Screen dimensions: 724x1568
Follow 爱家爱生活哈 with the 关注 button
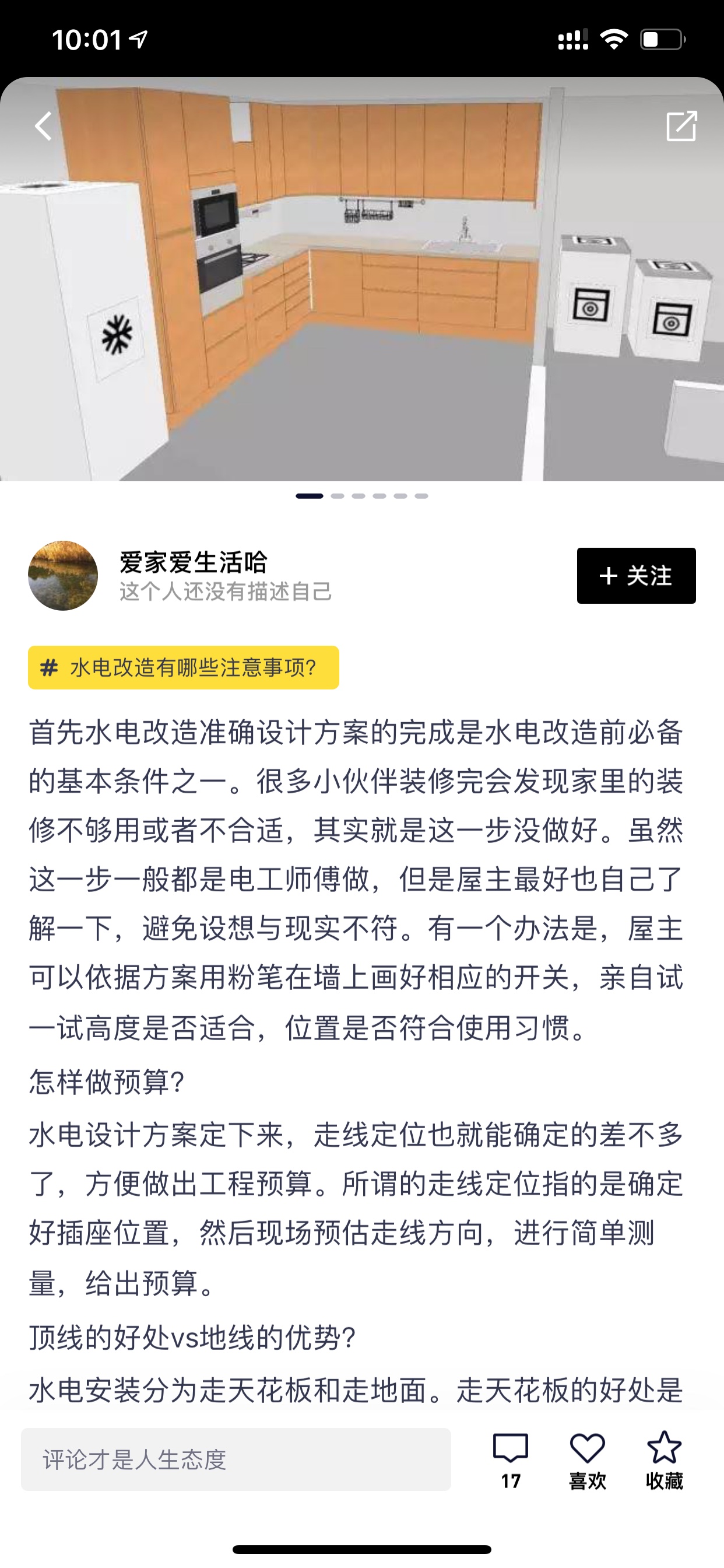[x=636, y=575]
